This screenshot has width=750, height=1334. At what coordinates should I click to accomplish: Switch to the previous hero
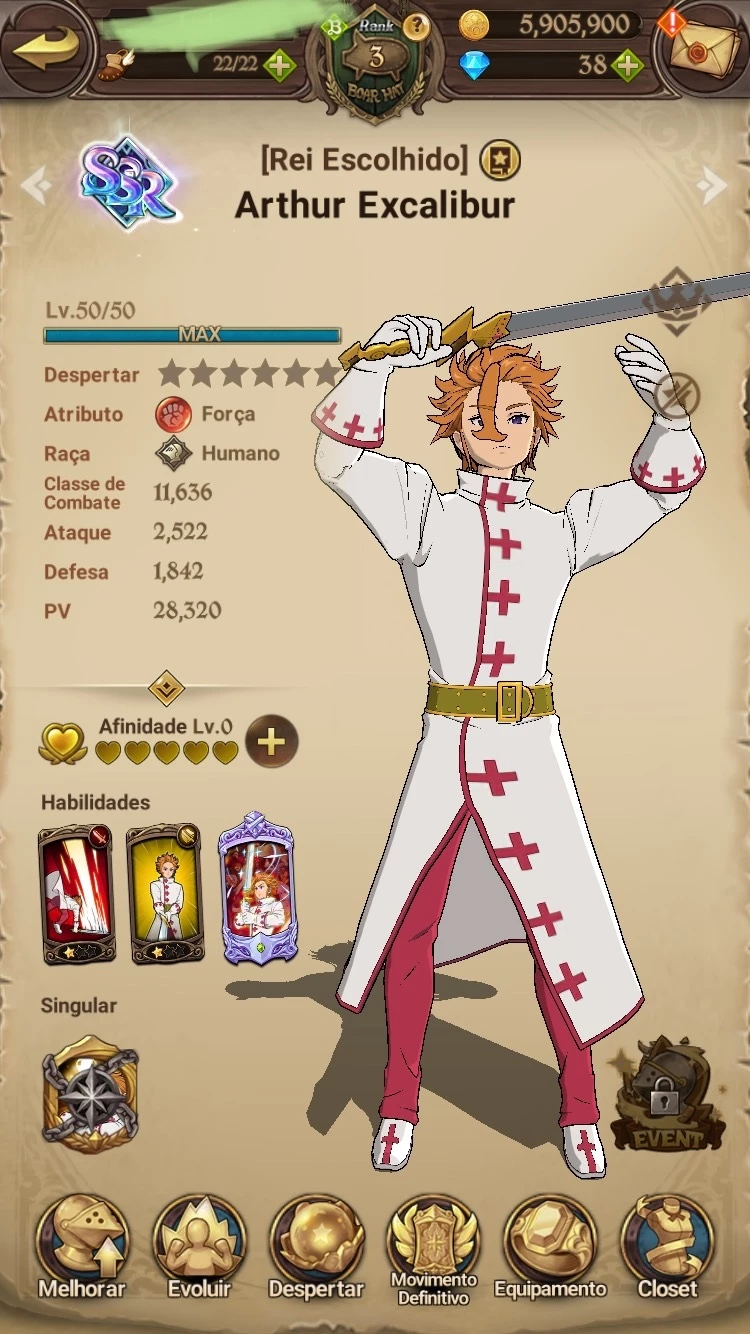point(35,185)
